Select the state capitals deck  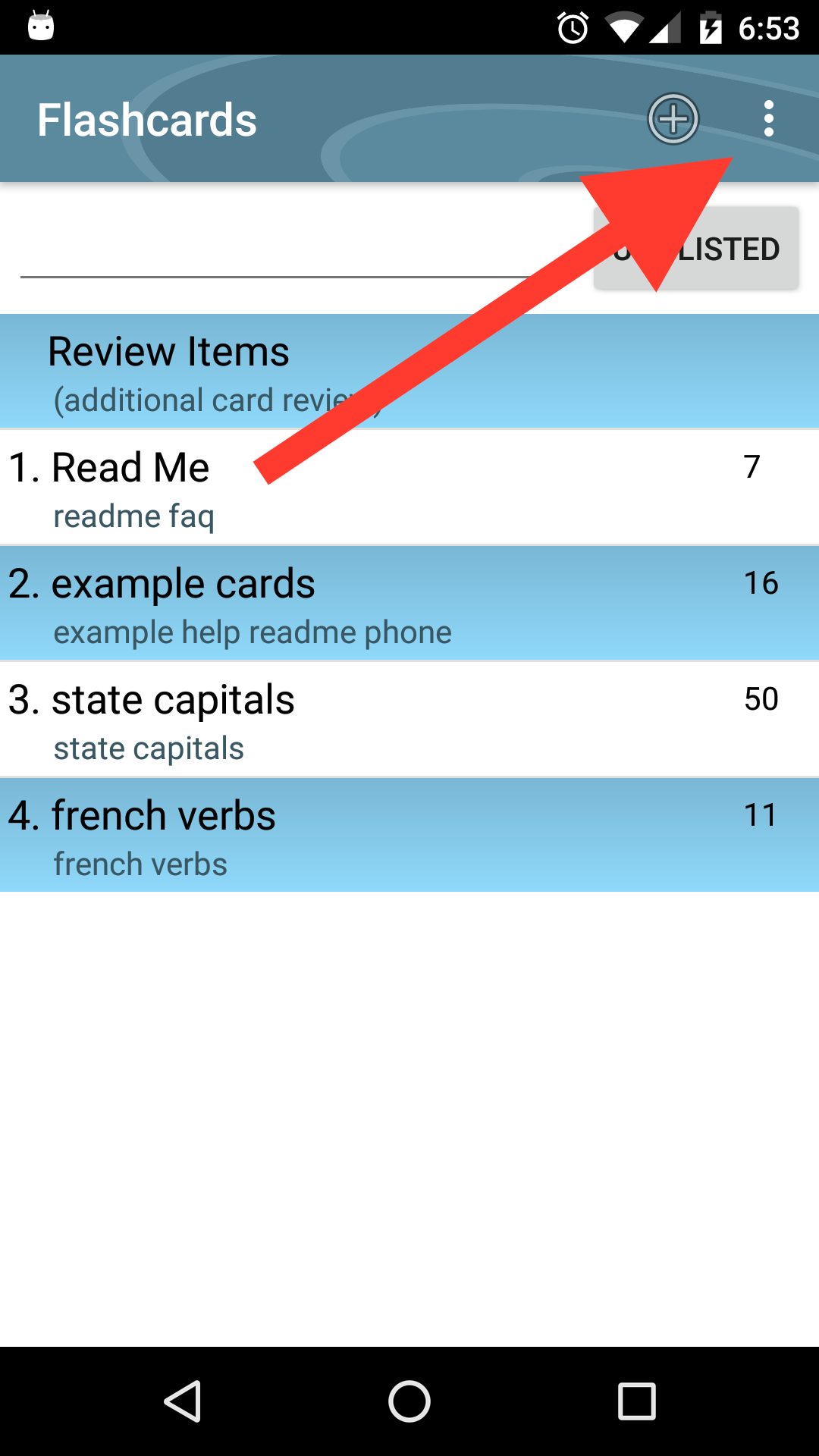(x=409, y=720)
